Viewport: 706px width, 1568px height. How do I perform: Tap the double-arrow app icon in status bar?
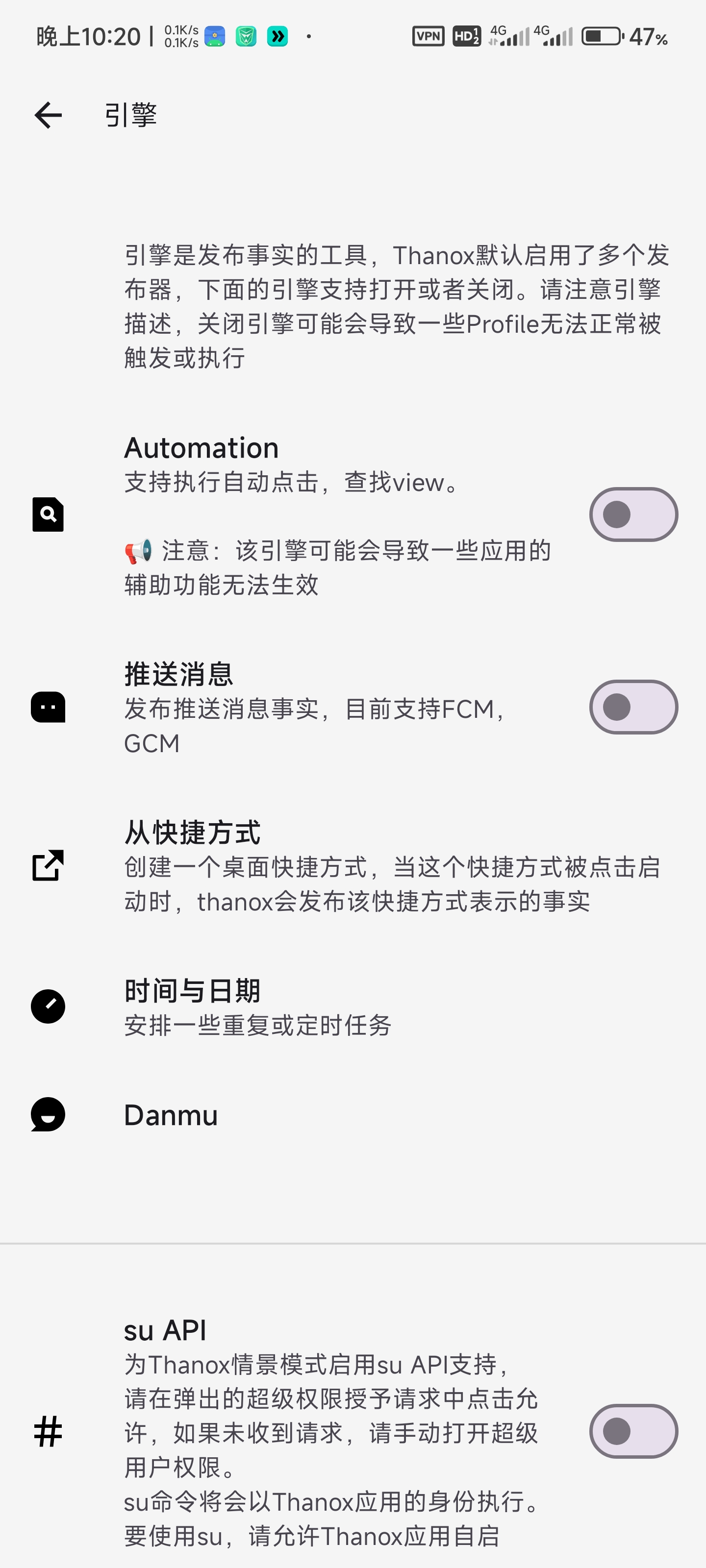click(x=278, y=37)
